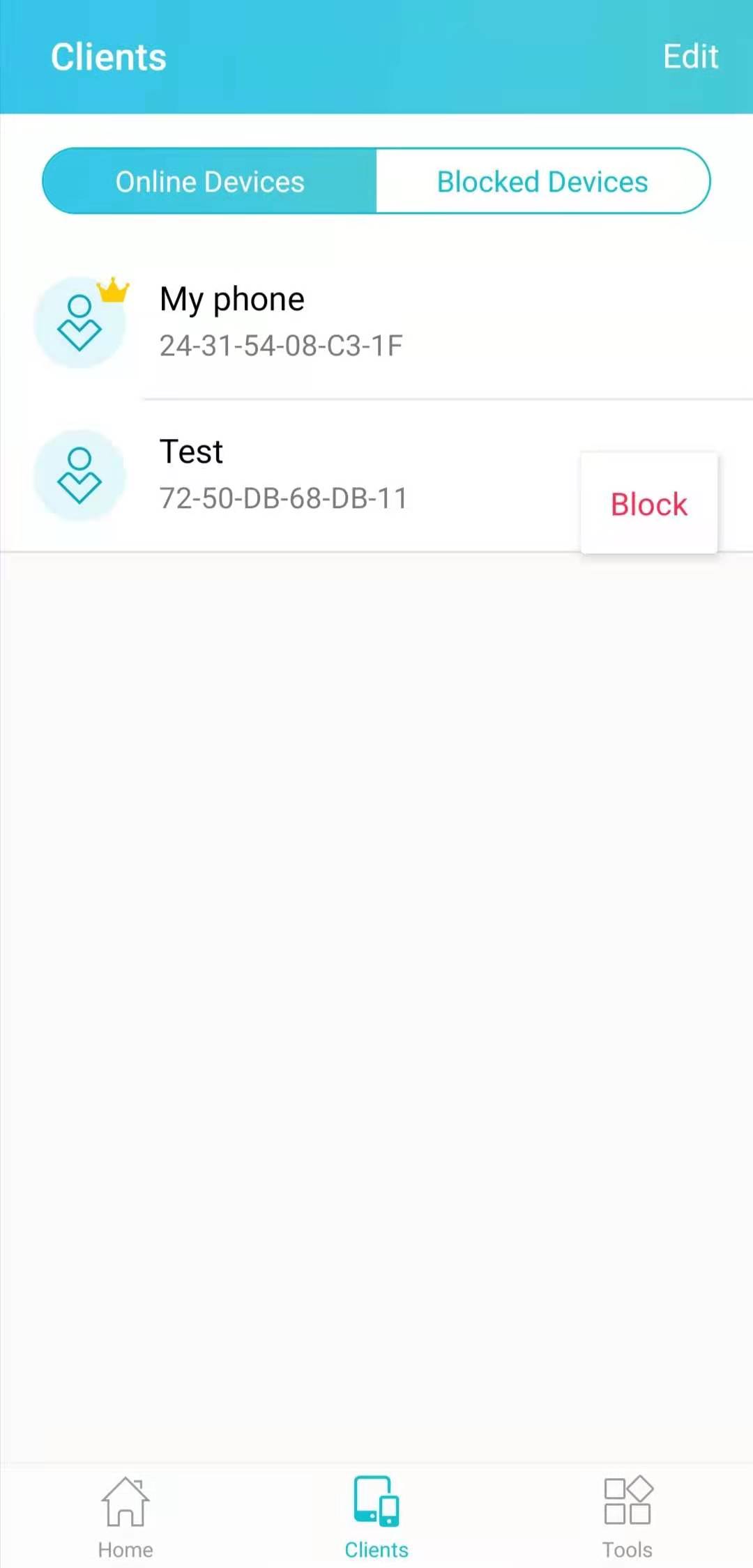The height and width of the screenshot is (1568, 753).
Task: Open the Test device entry
Action: (289, 475)
